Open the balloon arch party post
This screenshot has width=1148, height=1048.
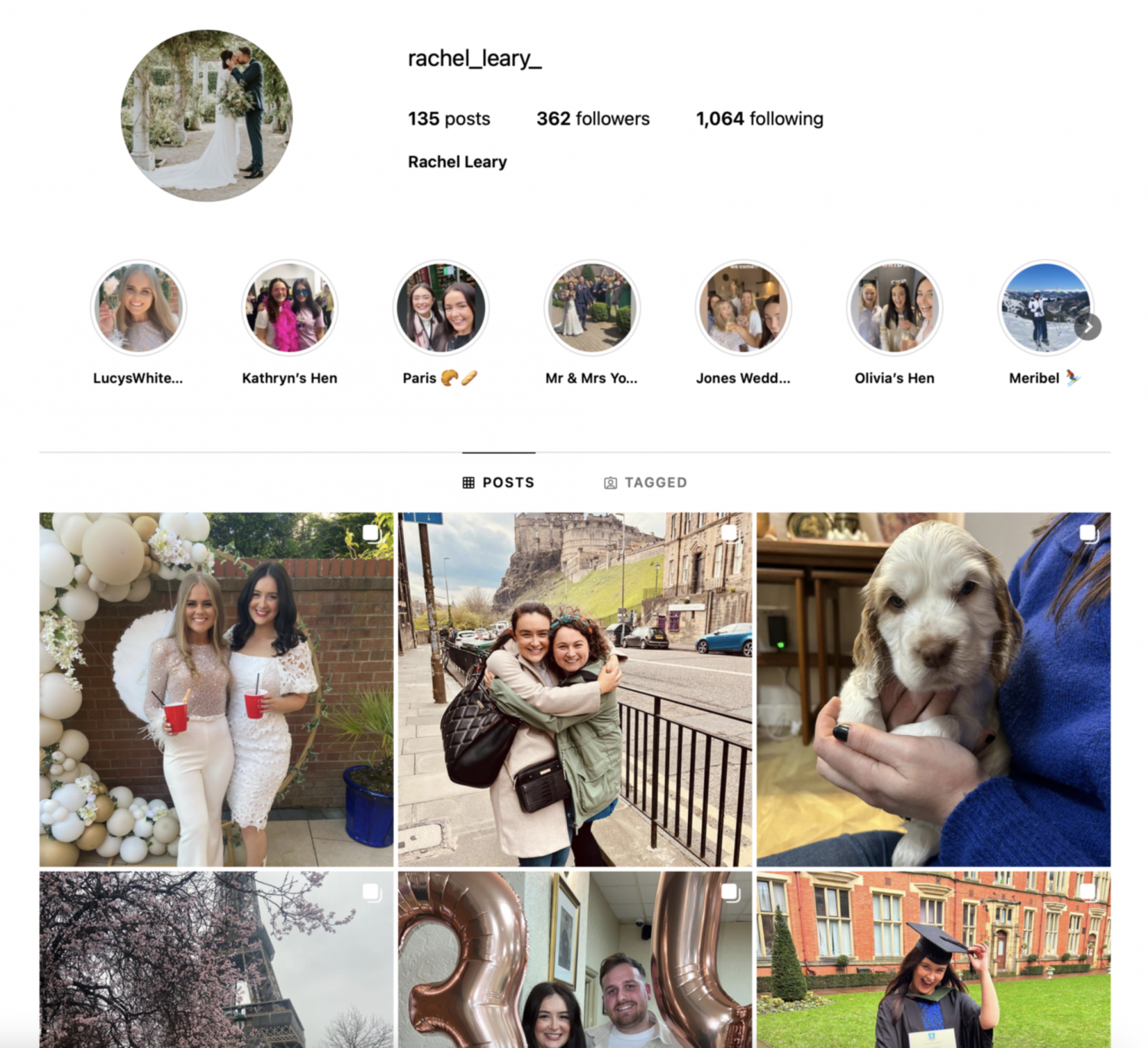(216, 689)
